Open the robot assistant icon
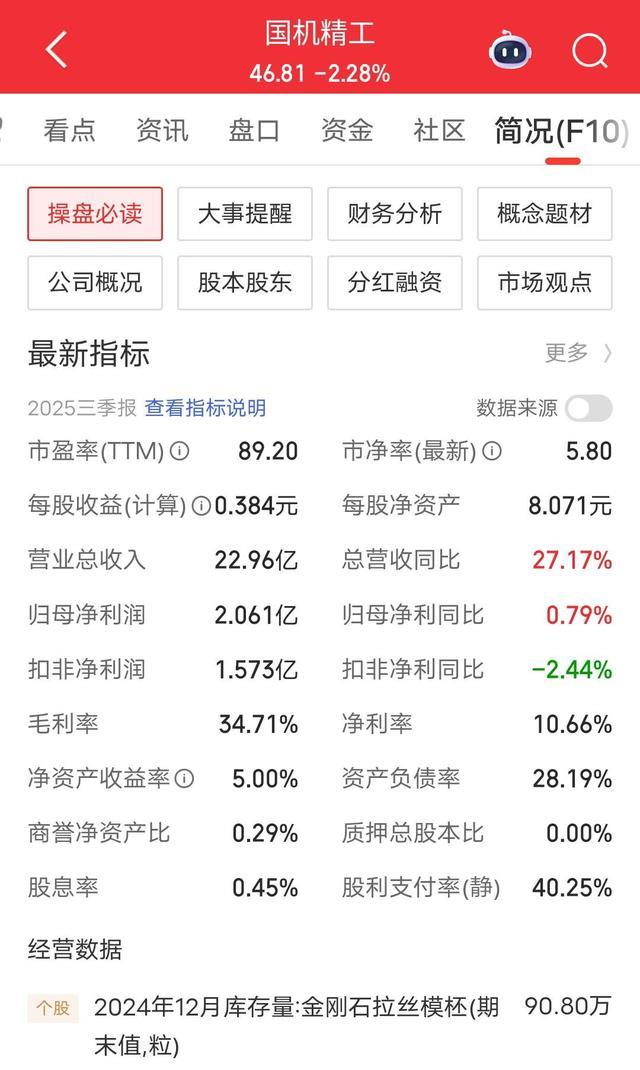The image size is (640, 1070). click(510, 48)
